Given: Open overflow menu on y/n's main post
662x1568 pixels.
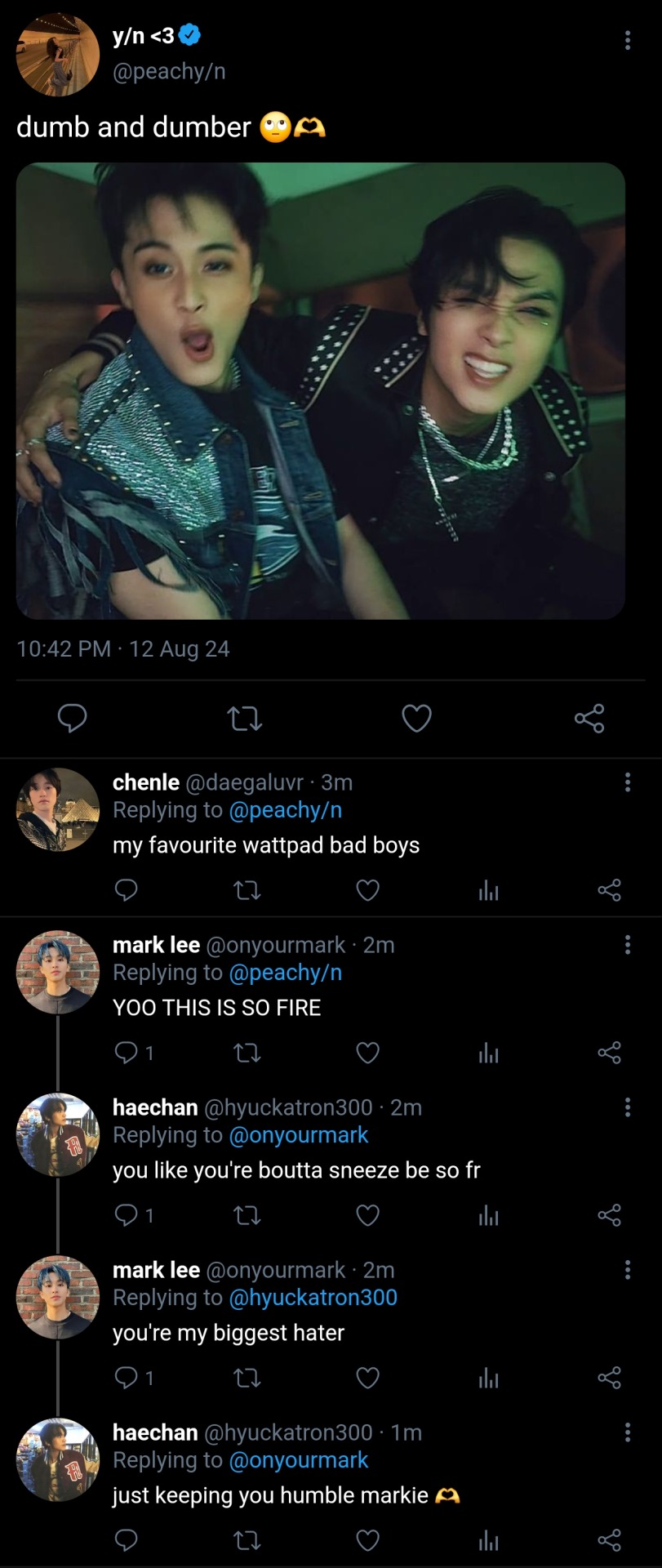Looking at the screenshot, I should pyautogui.click(x=627, y=40).
